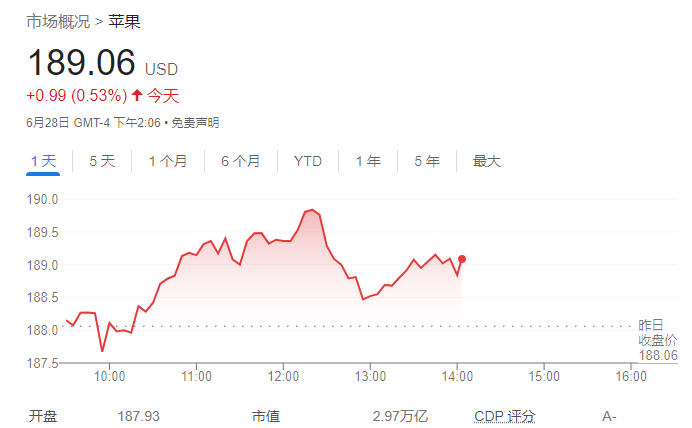Open the 市场概况 breadcrumb link
The height and width of the screenshot is (428, 692).
[57, 21]
